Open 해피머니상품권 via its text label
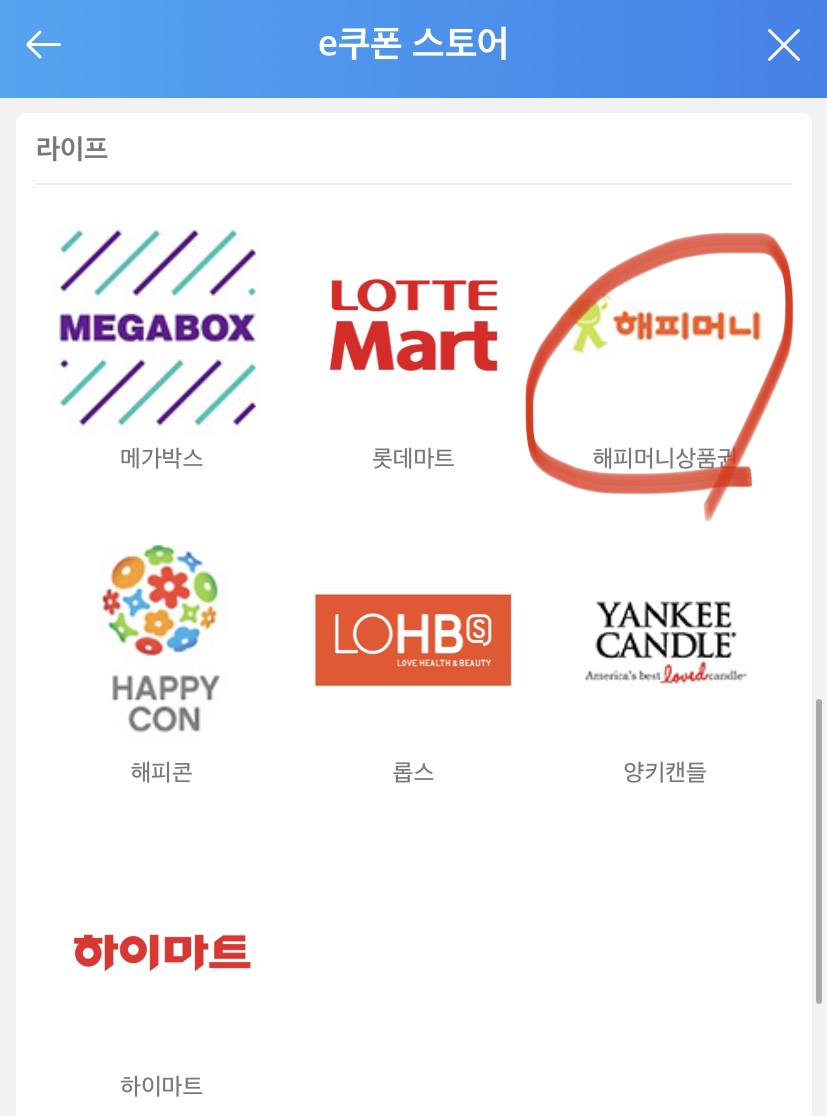 (x=663, y=458)
